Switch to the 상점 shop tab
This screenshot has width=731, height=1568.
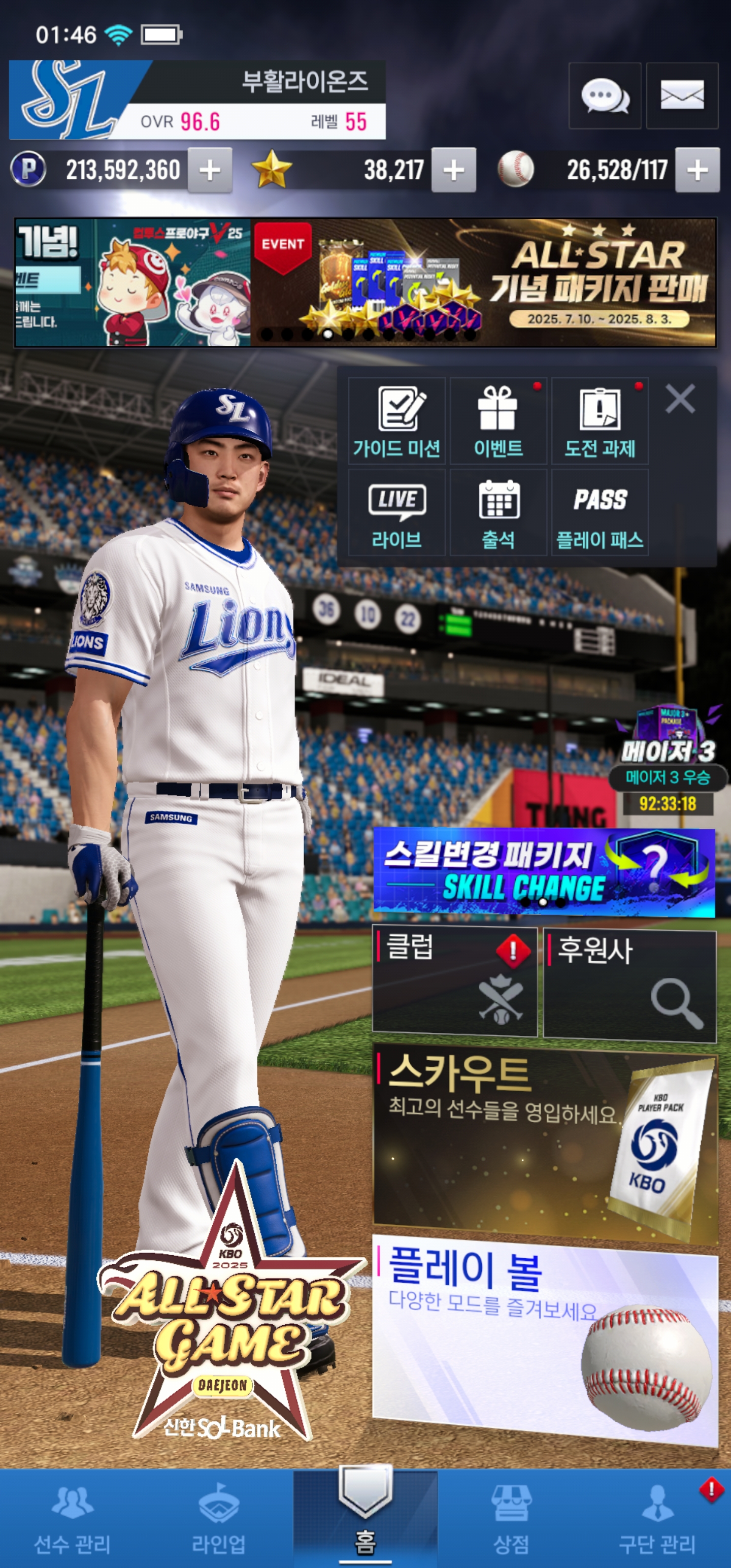(x=511, y=1519)
